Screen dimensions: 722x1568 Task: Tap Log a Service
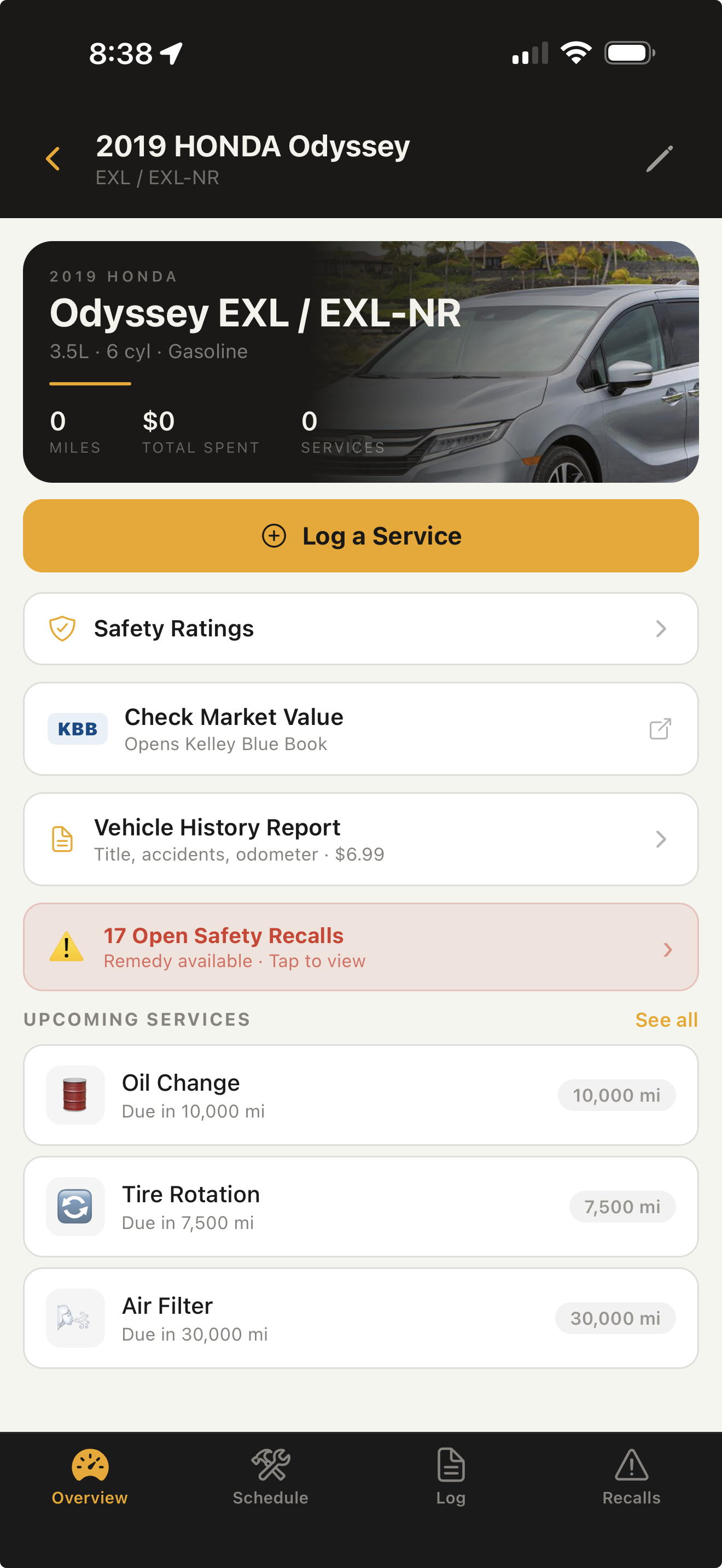point(361,535)
